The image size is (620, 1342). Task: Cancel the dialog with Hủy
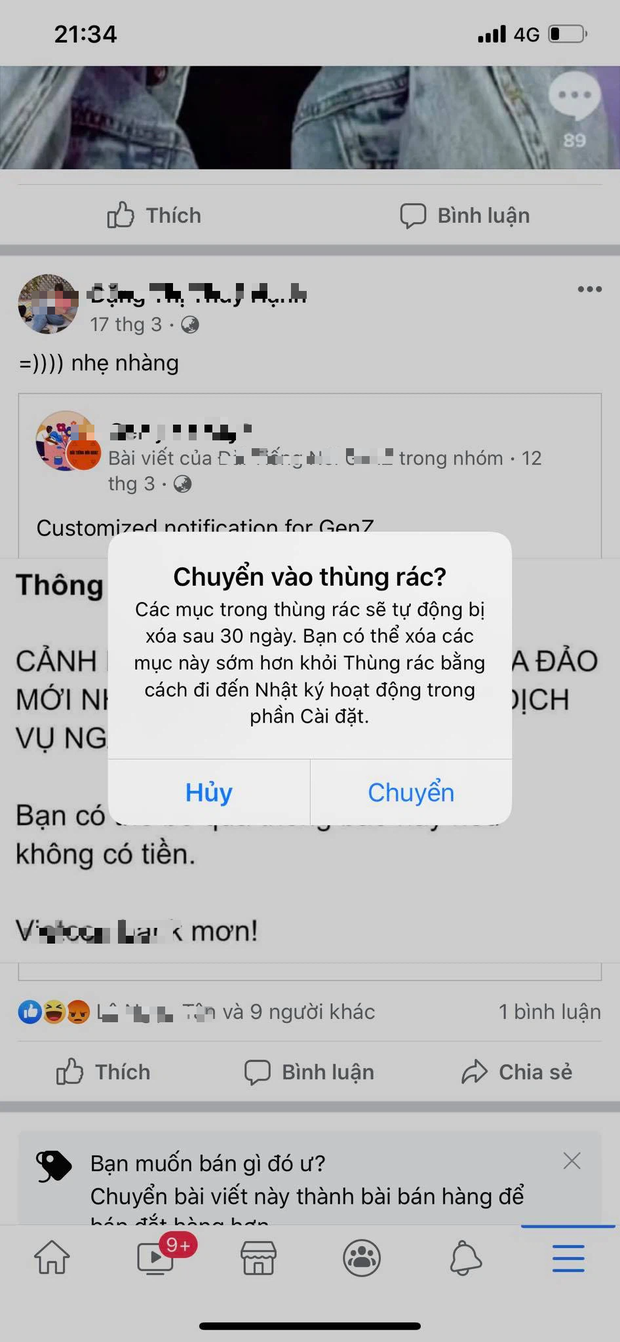208,792
